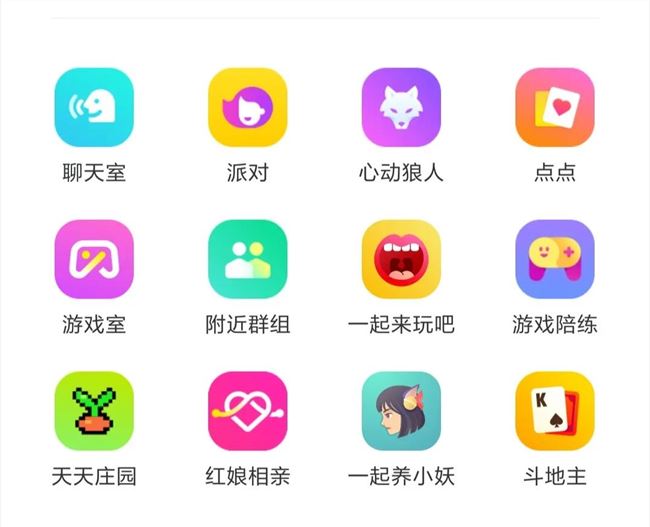
Task: Start the 斗地主 card game
Action: [x=555, y=412]
